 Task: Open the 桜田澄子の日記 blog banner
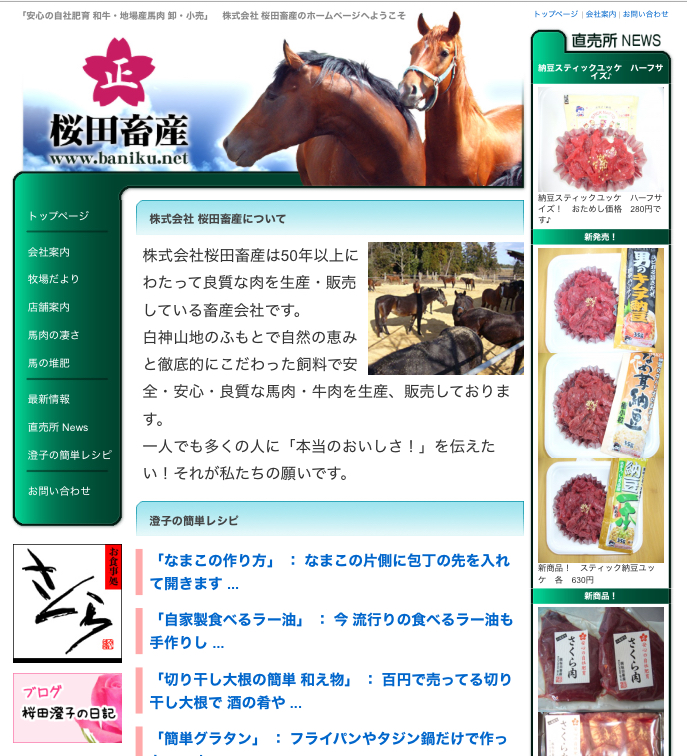click(x=67, y=707)
